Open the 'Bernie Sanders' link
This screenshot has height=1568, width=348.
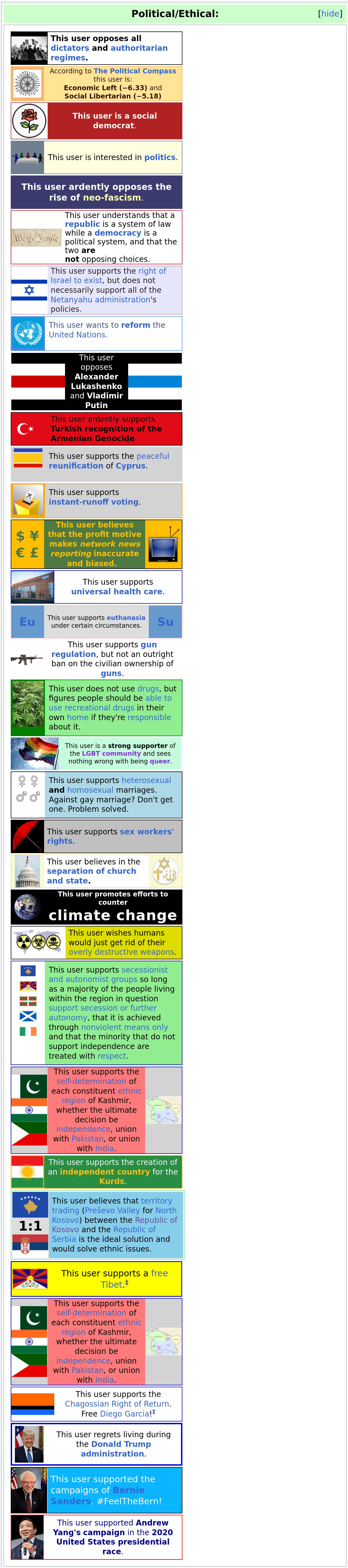[x=128, y=1490]
